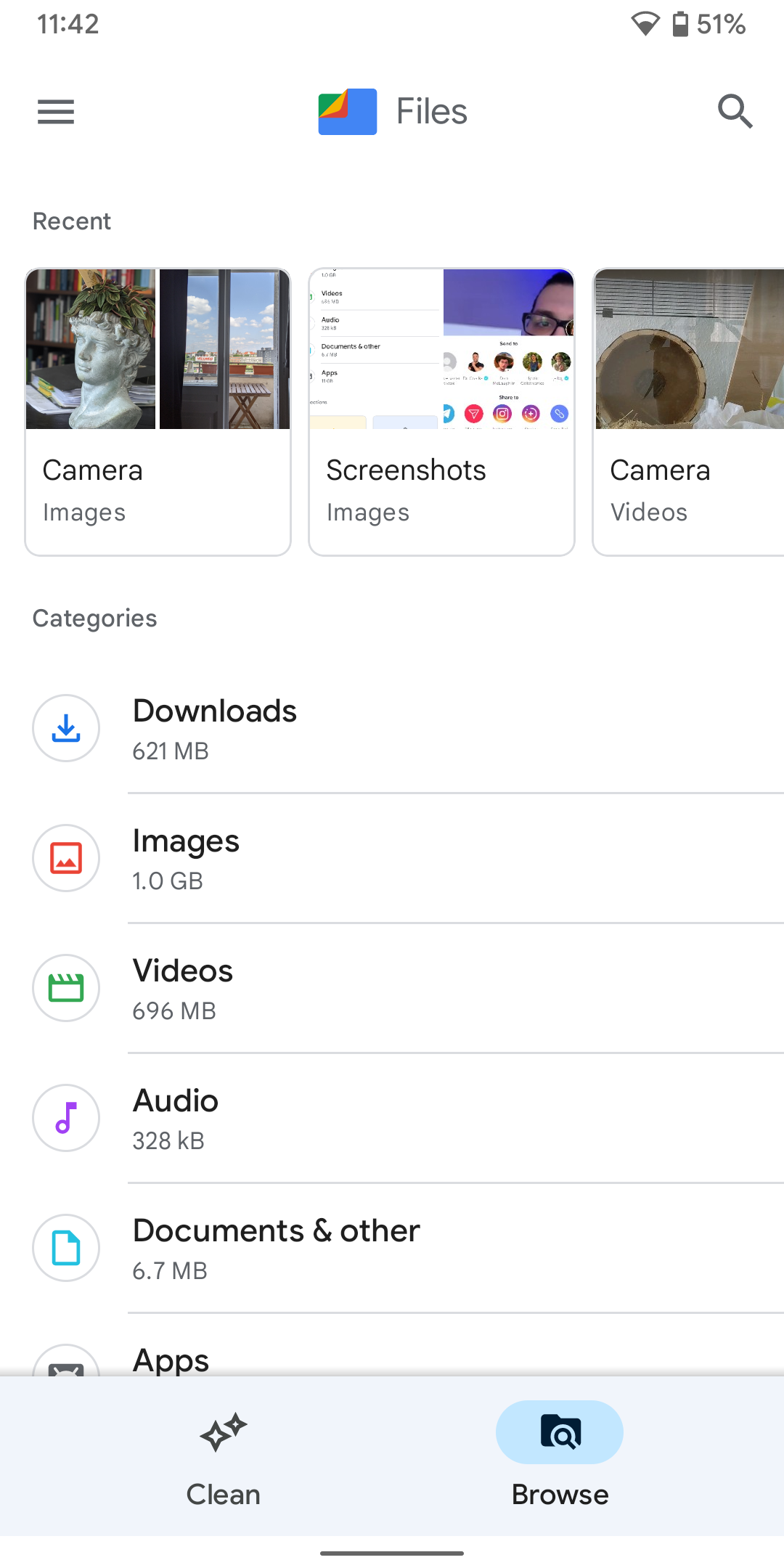Open the Videos row showing 696 MB
The image size is (784, 1568).
(x=392, y=988)
